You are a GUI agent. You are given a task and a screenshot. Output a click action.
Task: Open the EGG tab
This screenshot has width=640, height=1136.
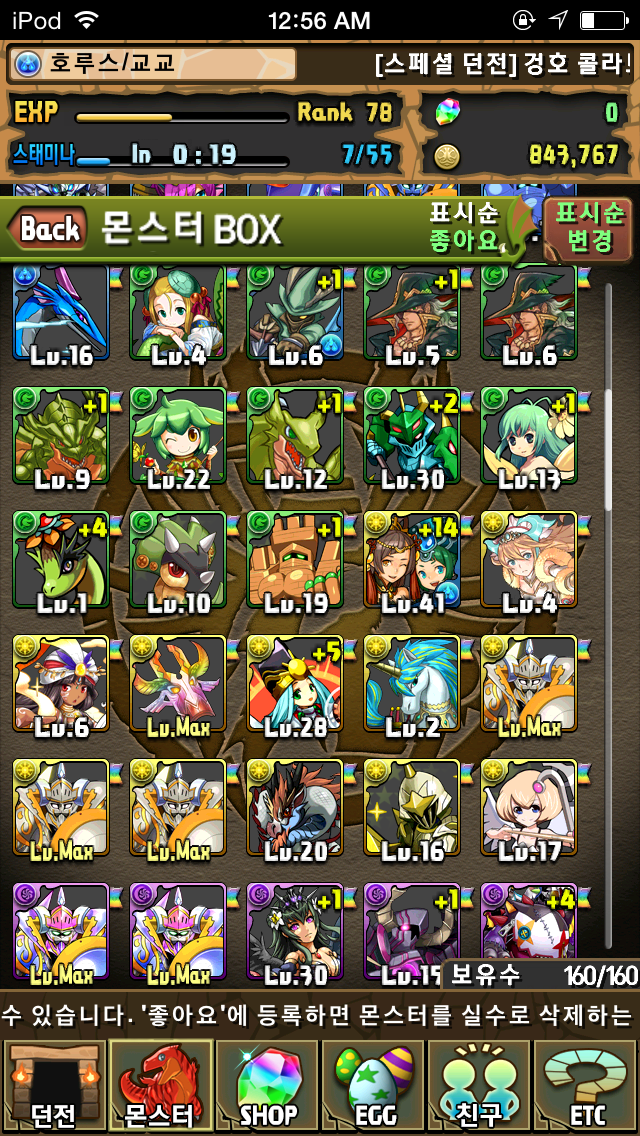pyautogui.click(x=374, y=1085)
